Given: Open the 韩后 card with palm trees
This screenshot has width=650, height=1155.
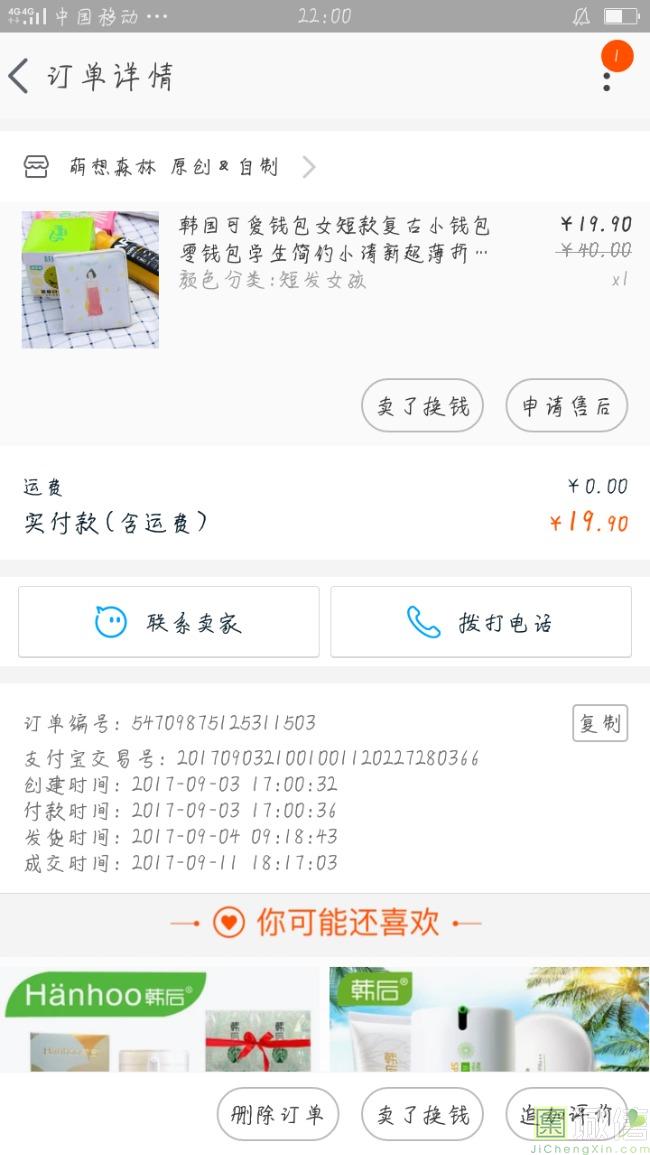Looking at the screenshot, I should pos(489,1019).
